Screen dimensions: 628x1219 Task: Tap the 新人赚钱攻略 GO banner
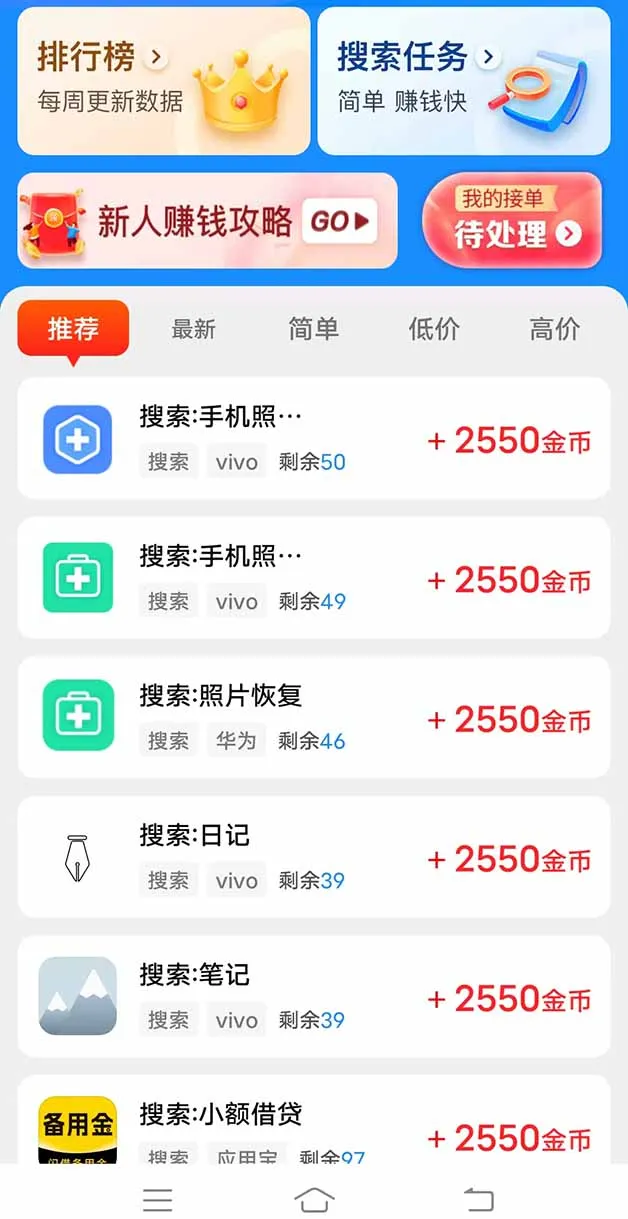pos(207,220)
